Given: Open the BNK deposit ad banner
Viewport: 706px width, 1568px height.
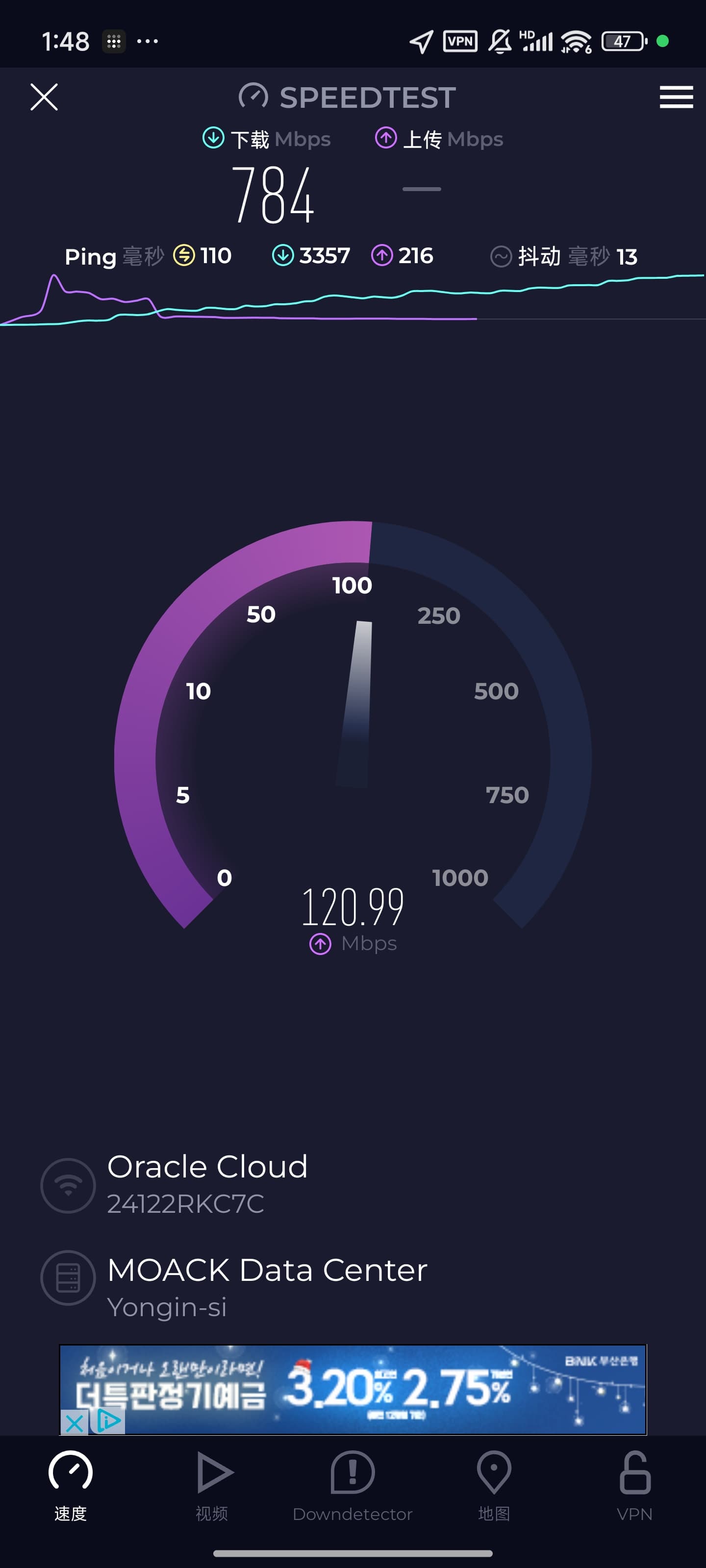Looking at the screenshot, I should click(x=353, y=1390).
